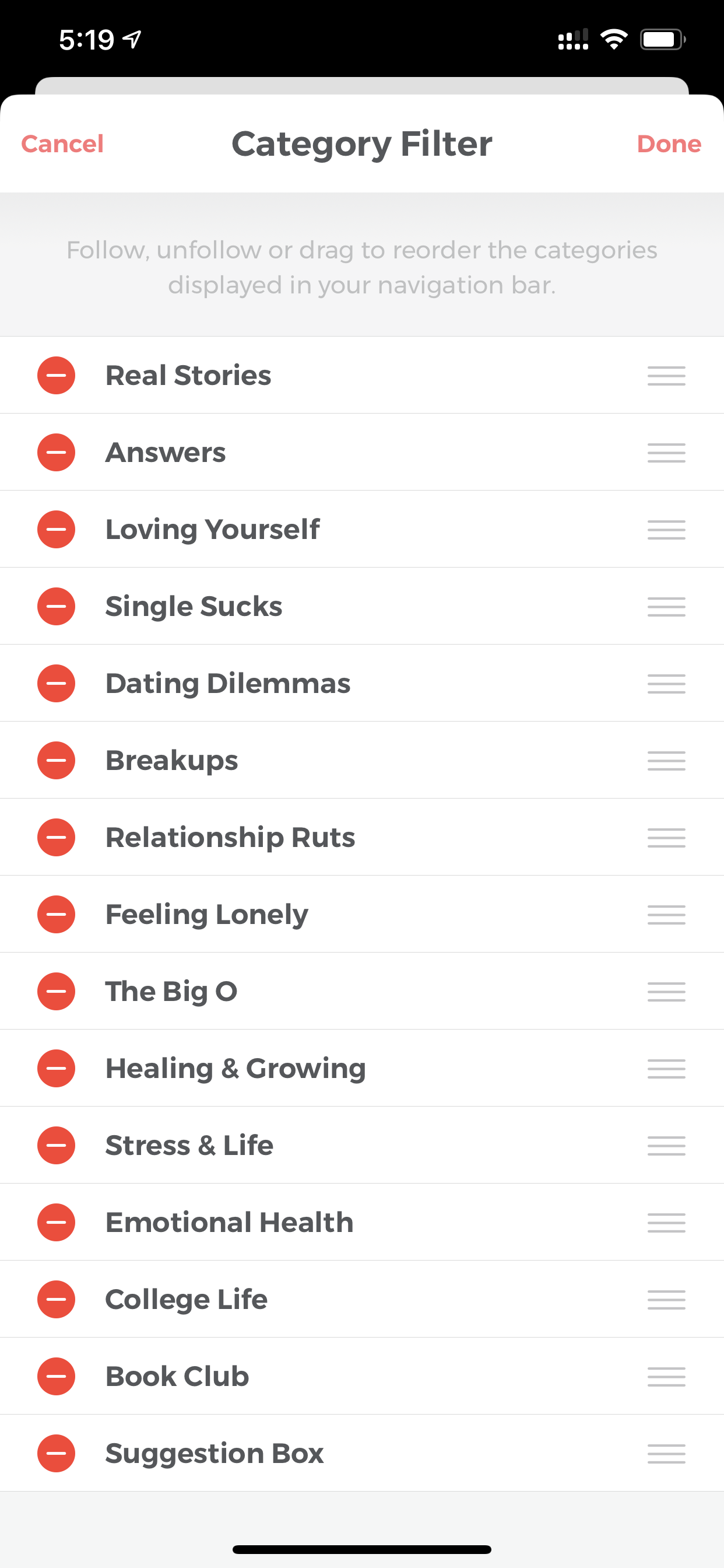Tap the reorder handle on Suggestion Box
The height and width of the screenshot is (1568, 724).
666,1454
